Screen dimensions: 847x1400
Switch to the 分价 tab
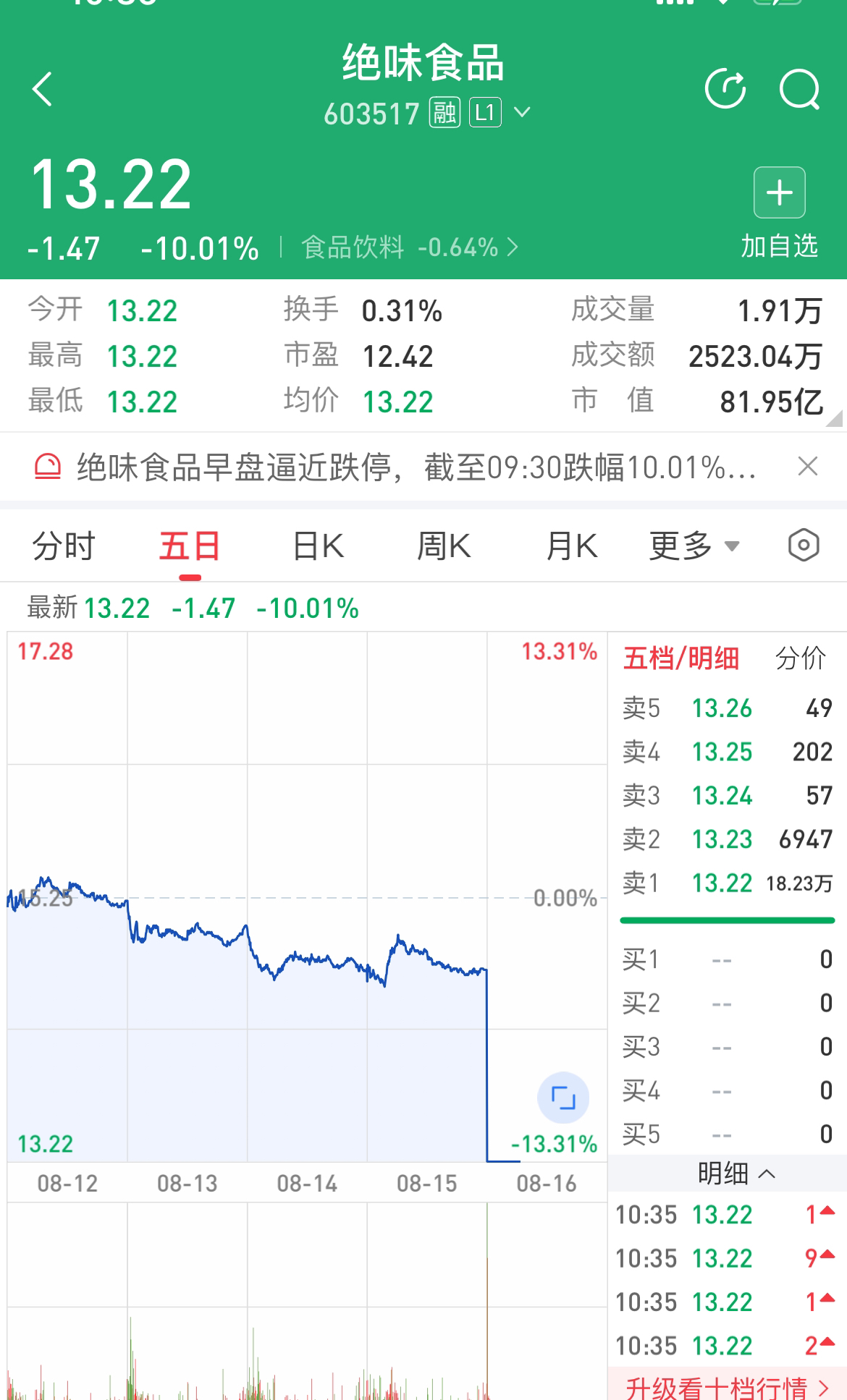[x=800, y=658]
